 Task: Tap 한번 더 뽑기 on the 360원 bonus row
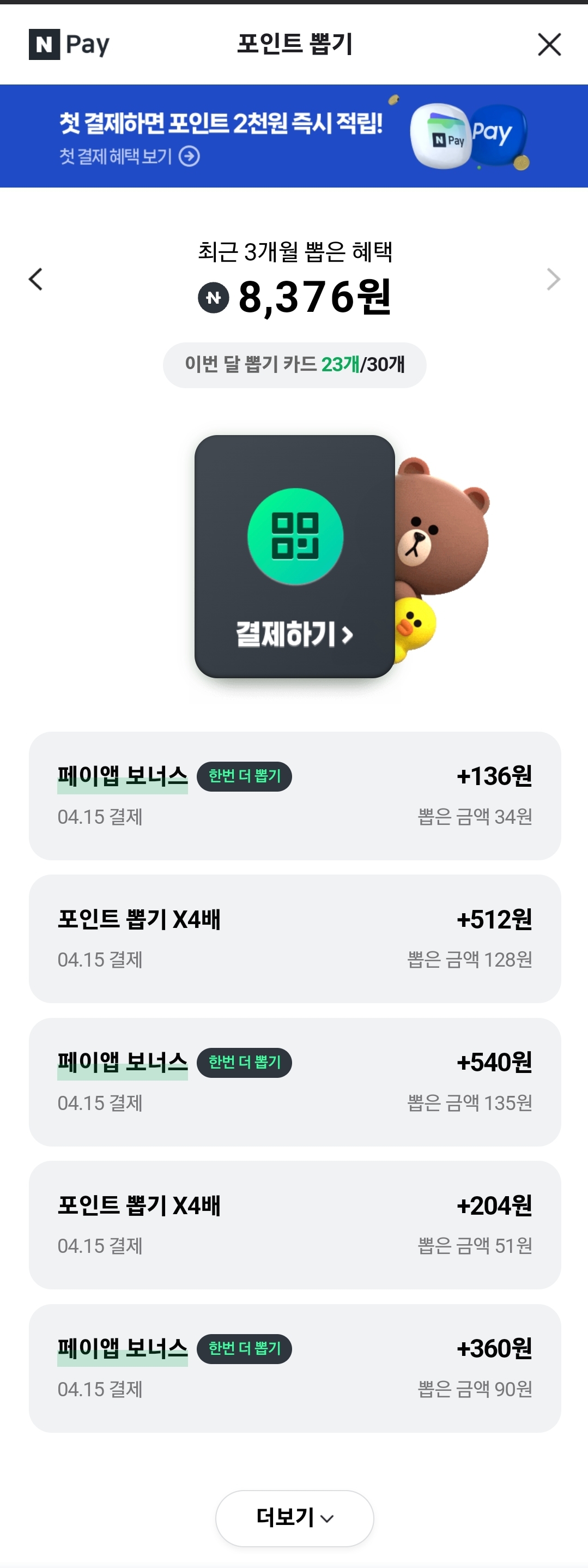[x=244, y=1349]
